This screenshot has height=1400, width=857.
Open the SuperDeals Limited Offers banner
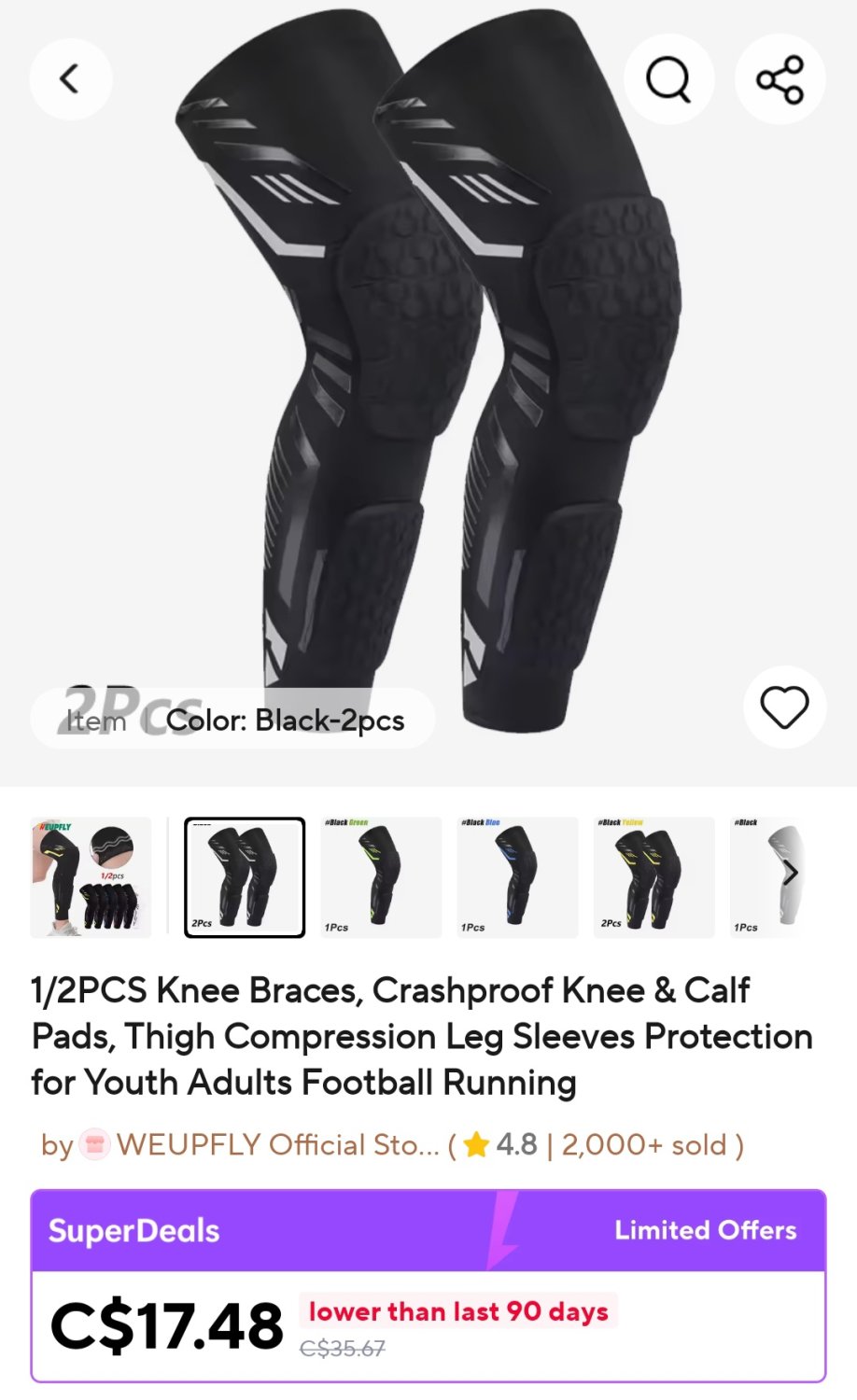[428, 1230]
